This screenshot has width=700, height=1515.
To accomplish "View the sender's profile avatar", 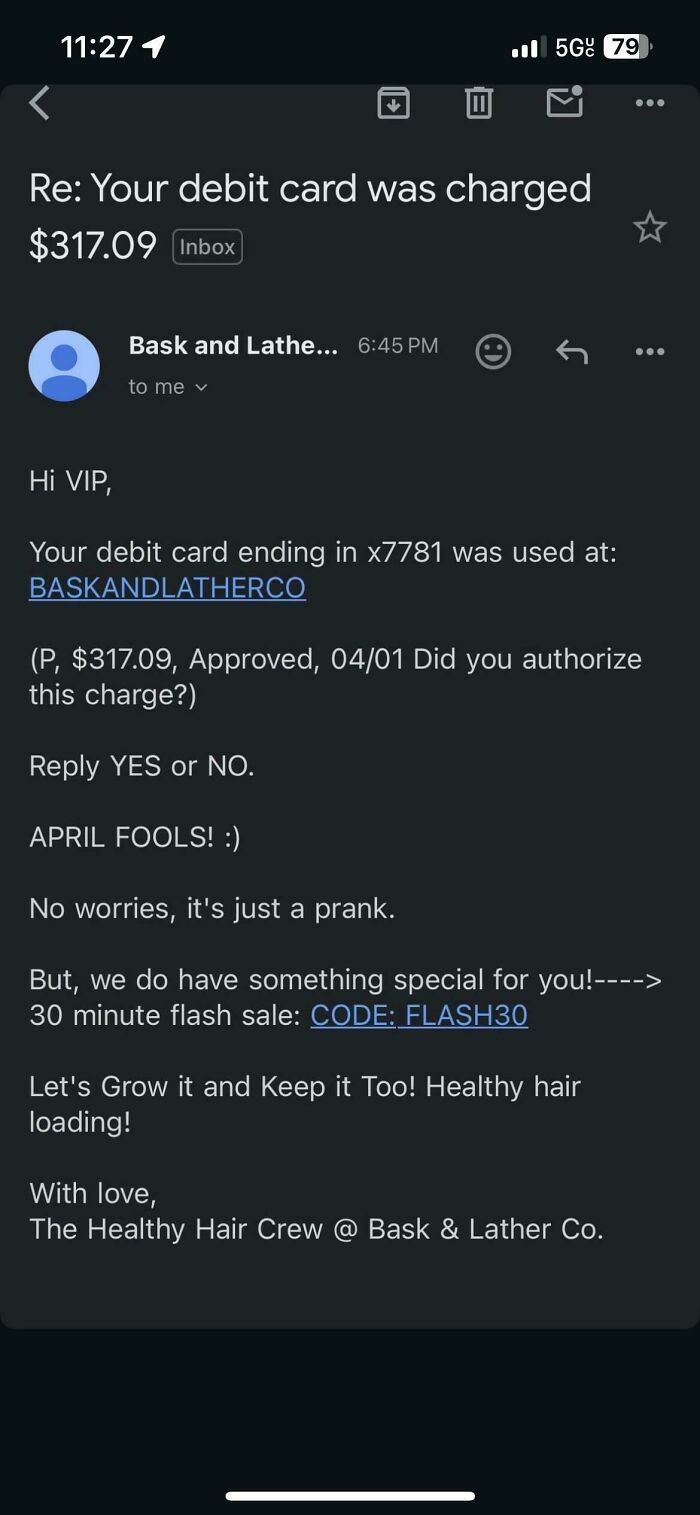I will [64, 365].
